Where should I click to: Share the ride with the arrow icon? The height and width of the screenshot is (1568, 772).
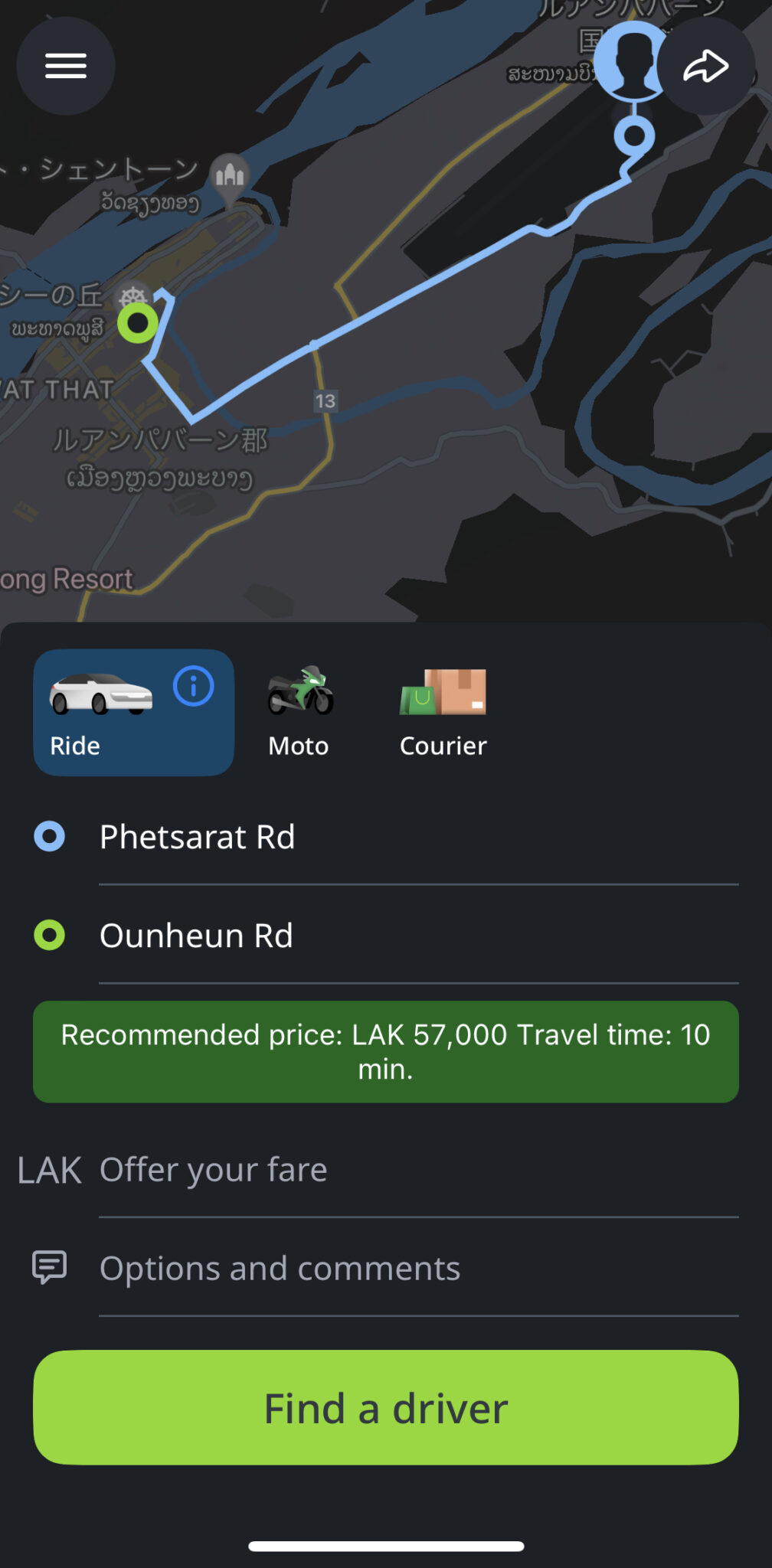click(x=705, y=66)
